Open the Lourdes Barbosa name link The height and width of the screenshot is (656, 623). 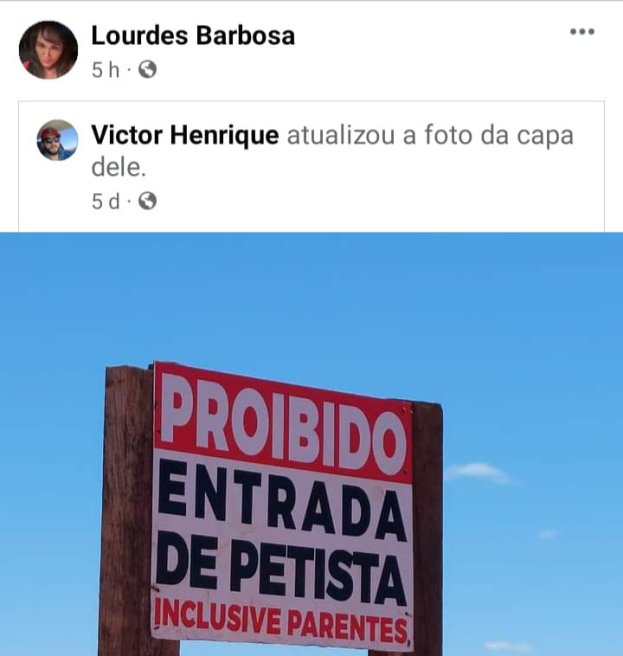[x=193, y=35]
